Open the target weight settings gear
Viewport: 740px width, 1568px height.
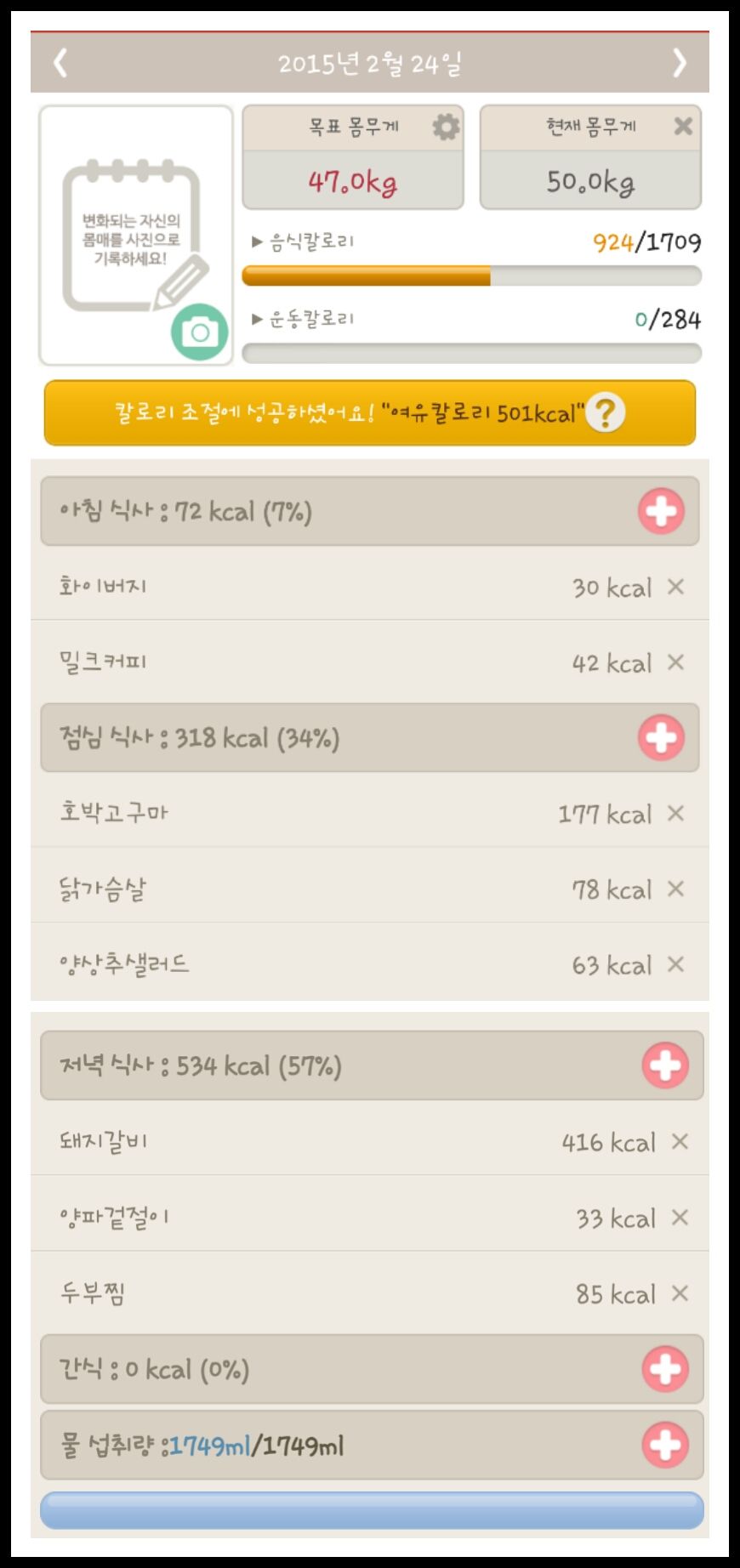[446, 128]
